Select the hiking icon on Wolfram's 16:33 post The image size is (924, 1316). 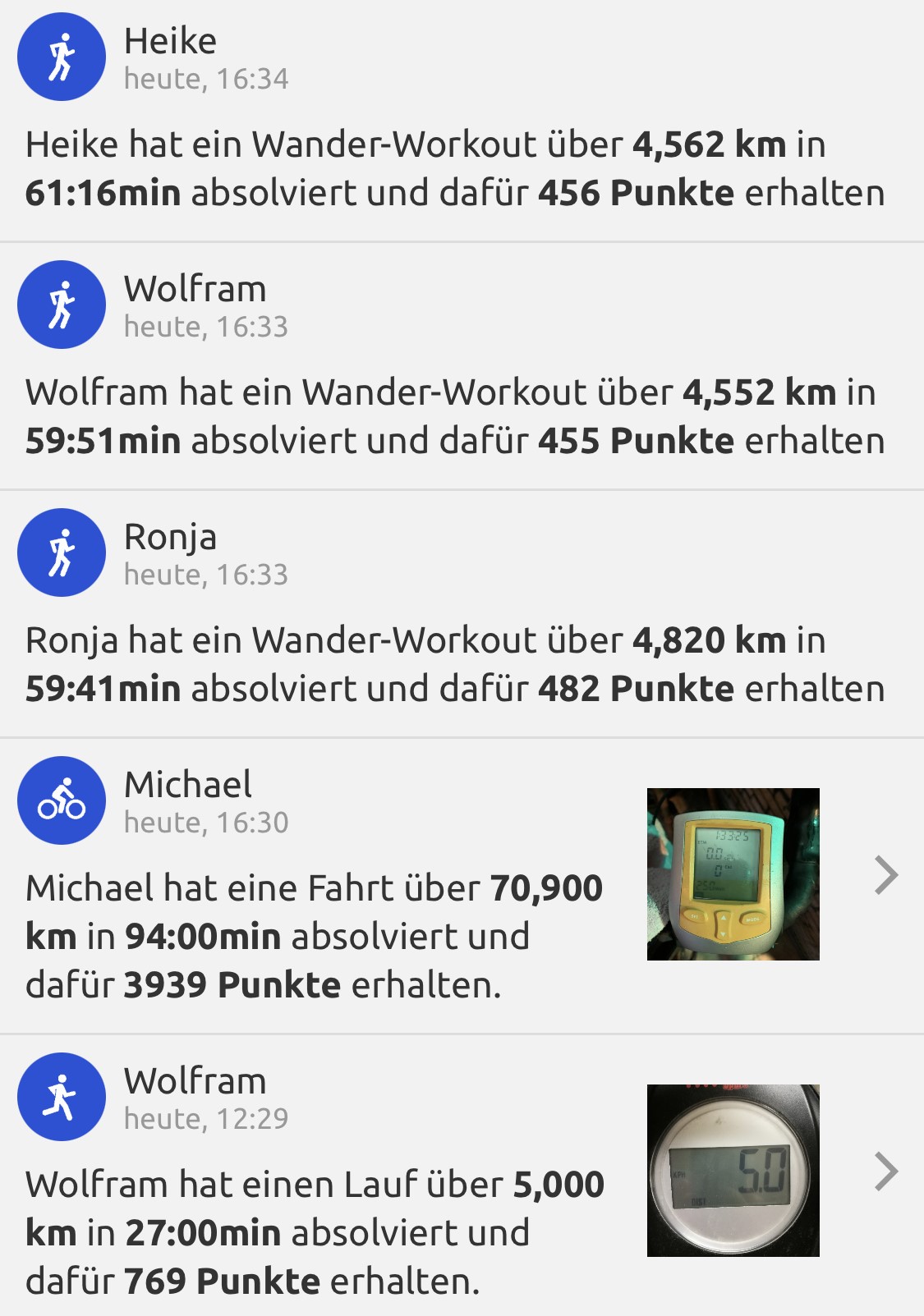tap(62, 304)
